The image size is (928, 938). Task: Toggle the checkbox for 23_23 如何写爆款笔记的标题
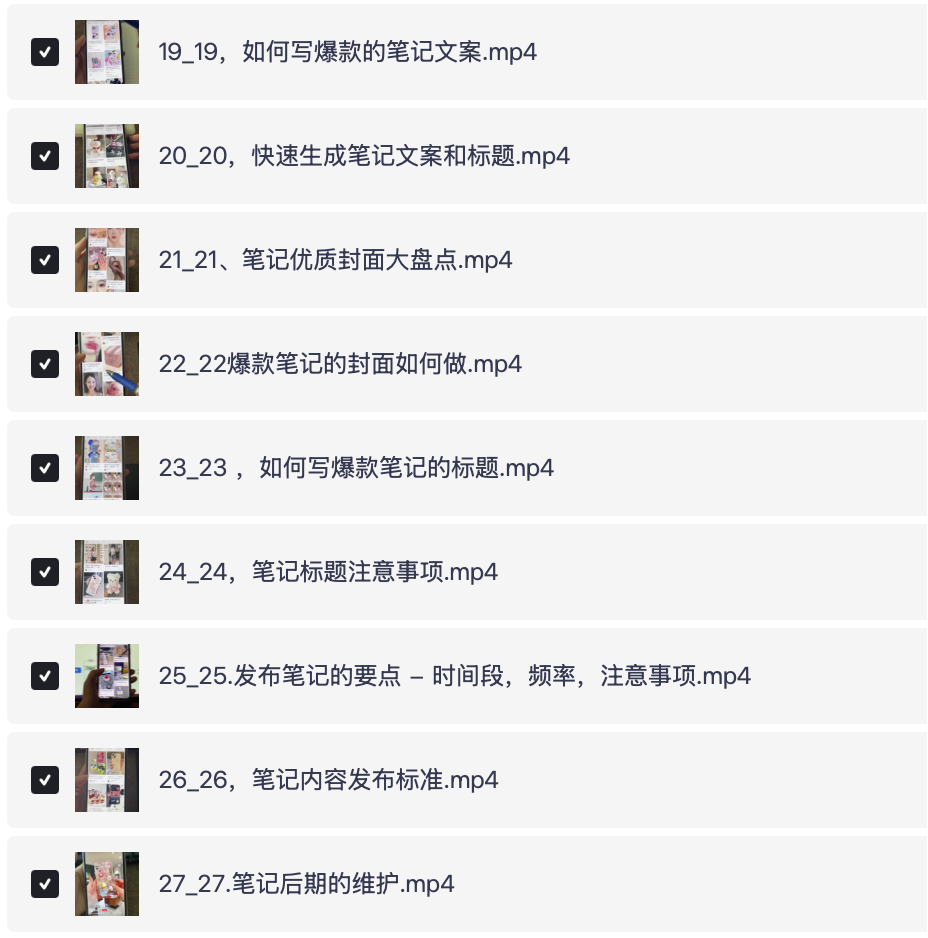pyautogui.click(x=45, y=468)
